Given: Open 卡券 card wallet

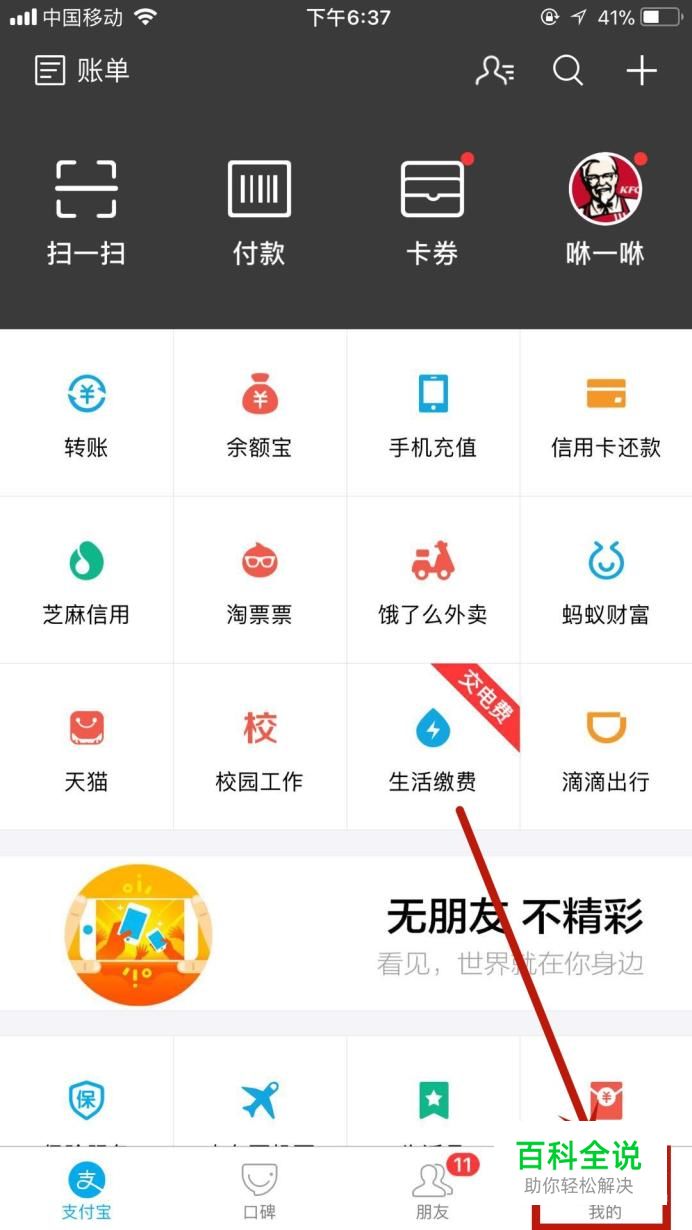Looking at the screenshot, I should coord(432,212).
